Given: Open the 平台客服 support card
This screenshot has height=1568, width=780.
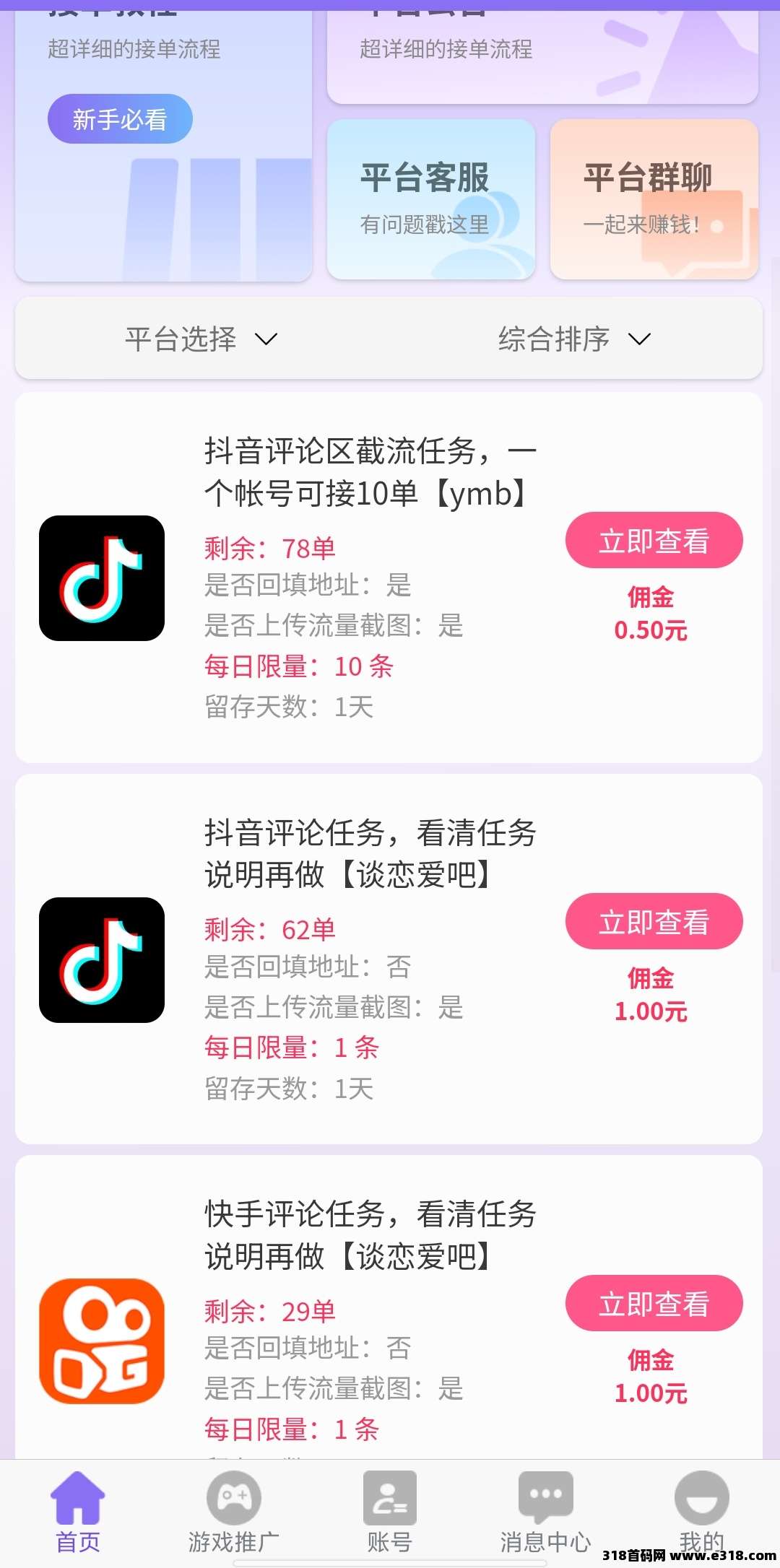Looking at the screenshot, I should (431, 200).
